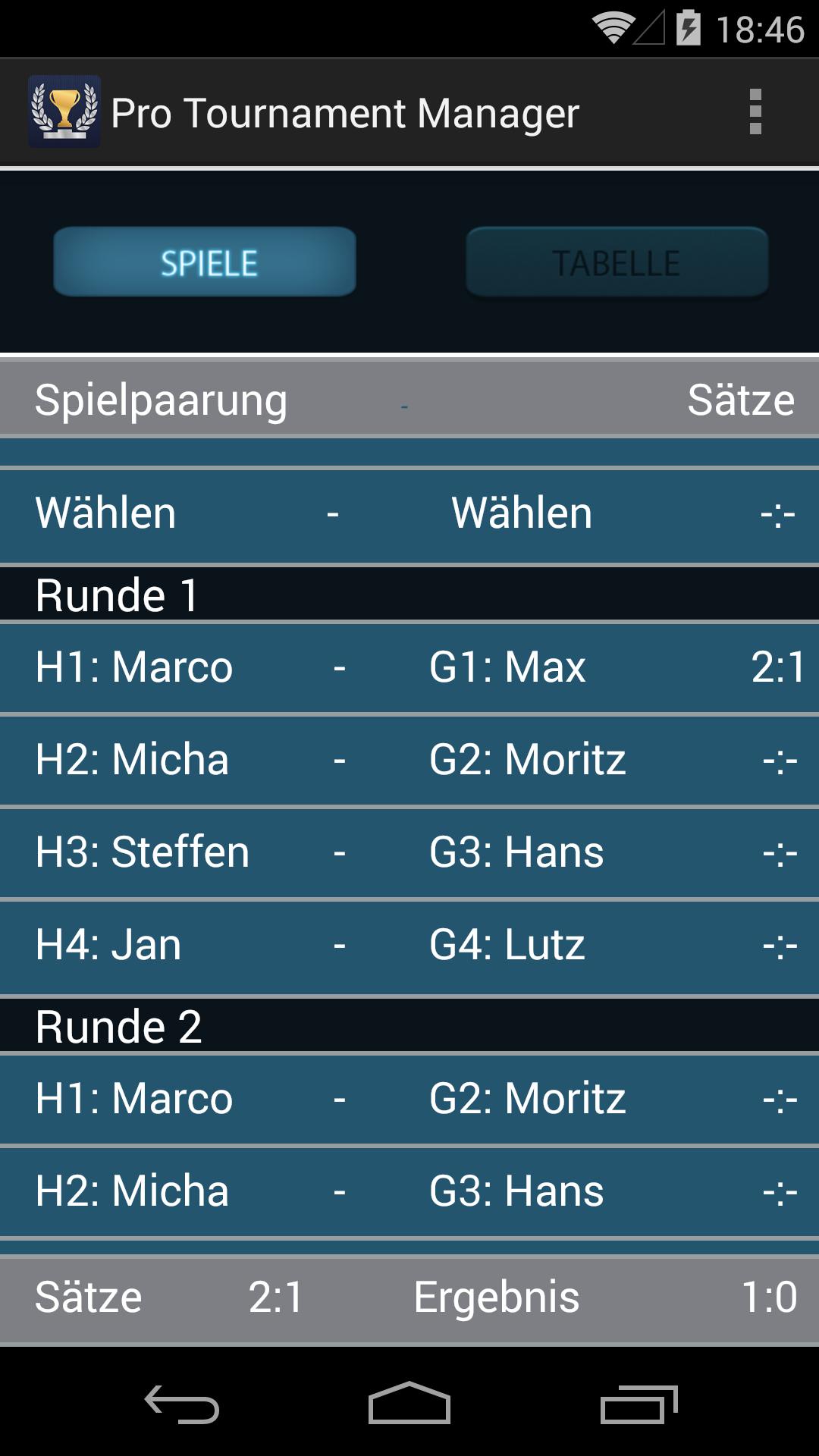The width and height of the screenshot is (819, 1456).
Task: Open the overflow menu in the action bar
Action: coord(755,112)
